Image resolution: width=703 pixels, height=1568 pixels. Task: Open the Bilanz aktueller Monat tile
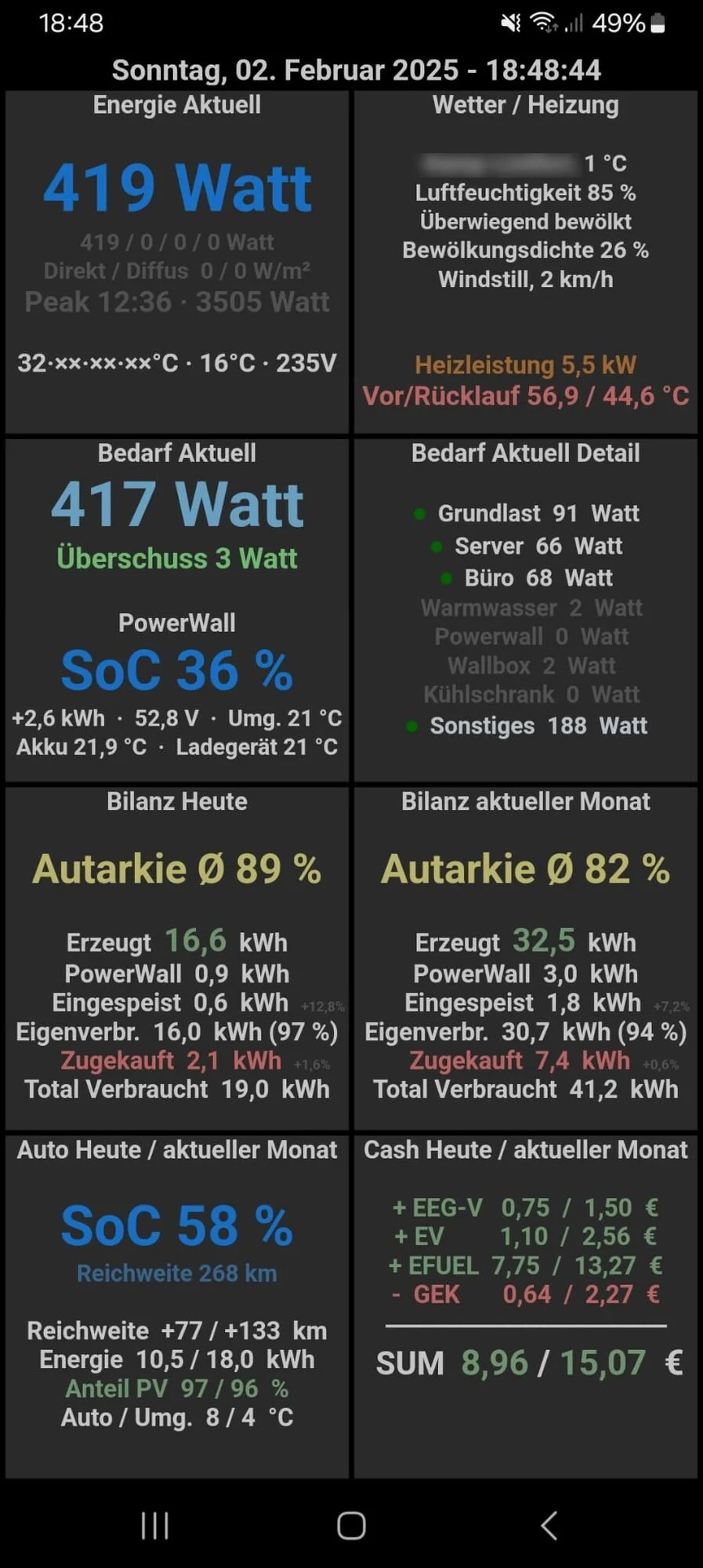[525, 958]
